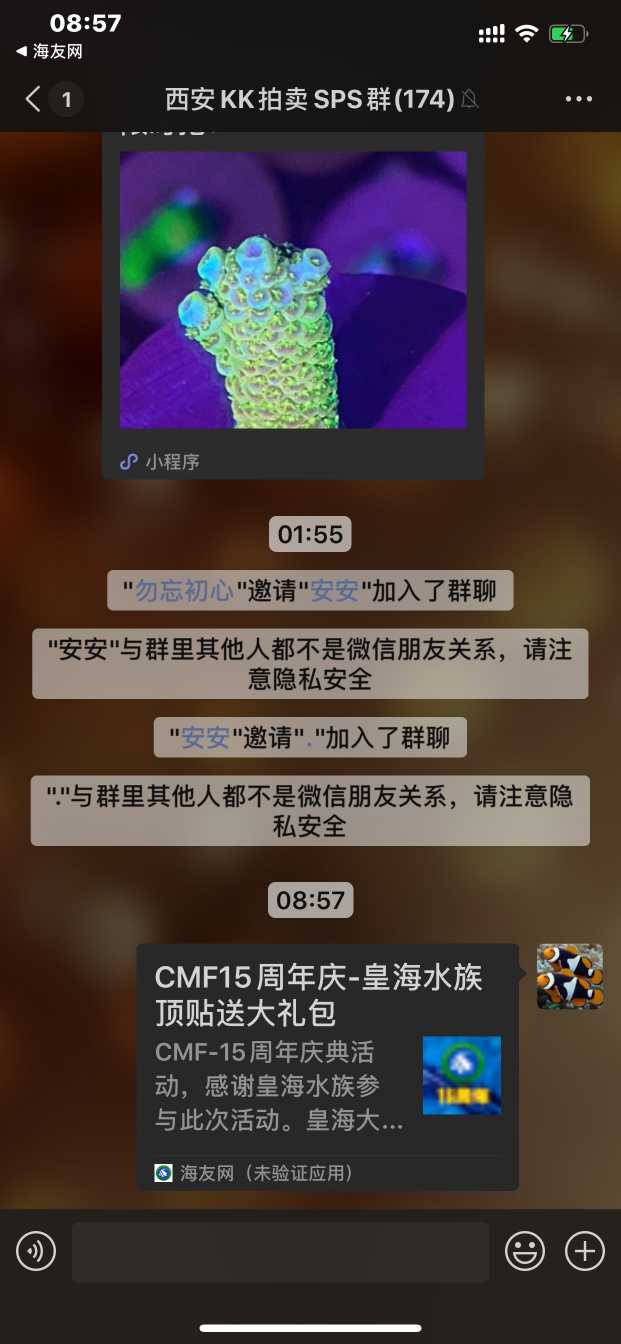Image resolution: width=621 pixels, height=1344 pixels.
Task: Open the emoji sticker panel
Action: [x=524, y=1251]
